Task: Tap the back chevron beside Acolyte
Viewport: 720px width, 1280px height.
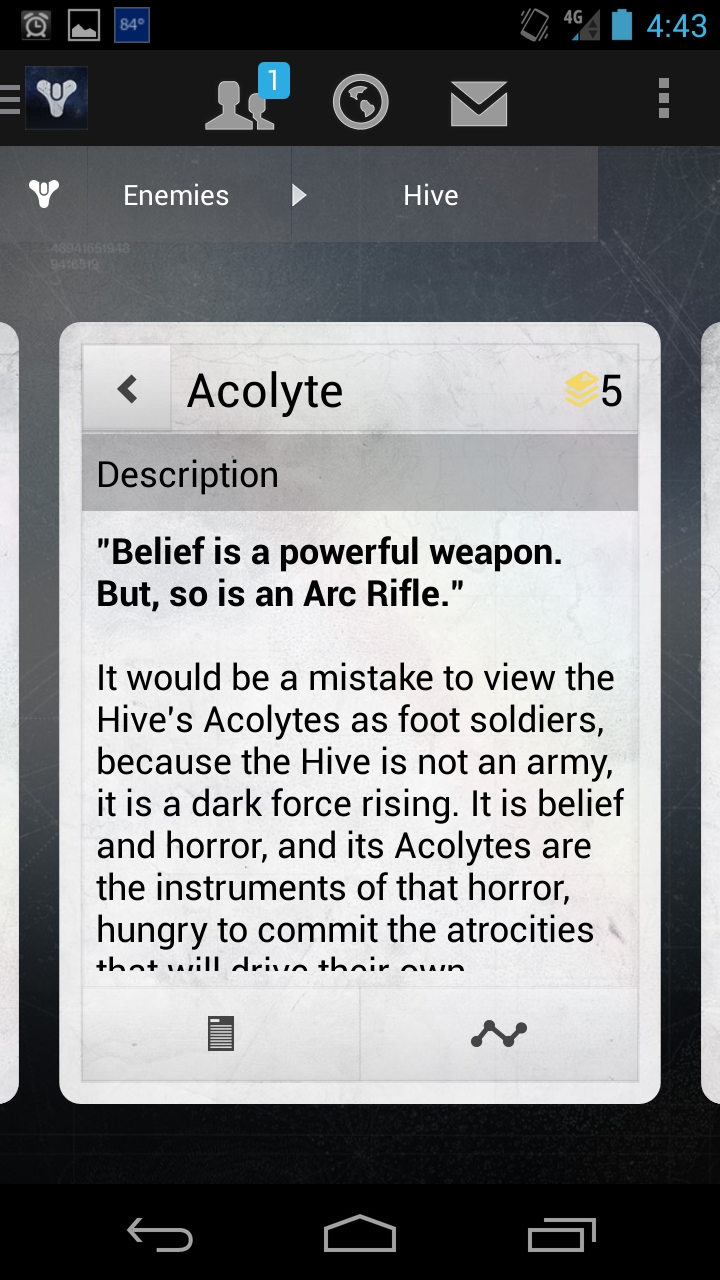Action: 127,389
